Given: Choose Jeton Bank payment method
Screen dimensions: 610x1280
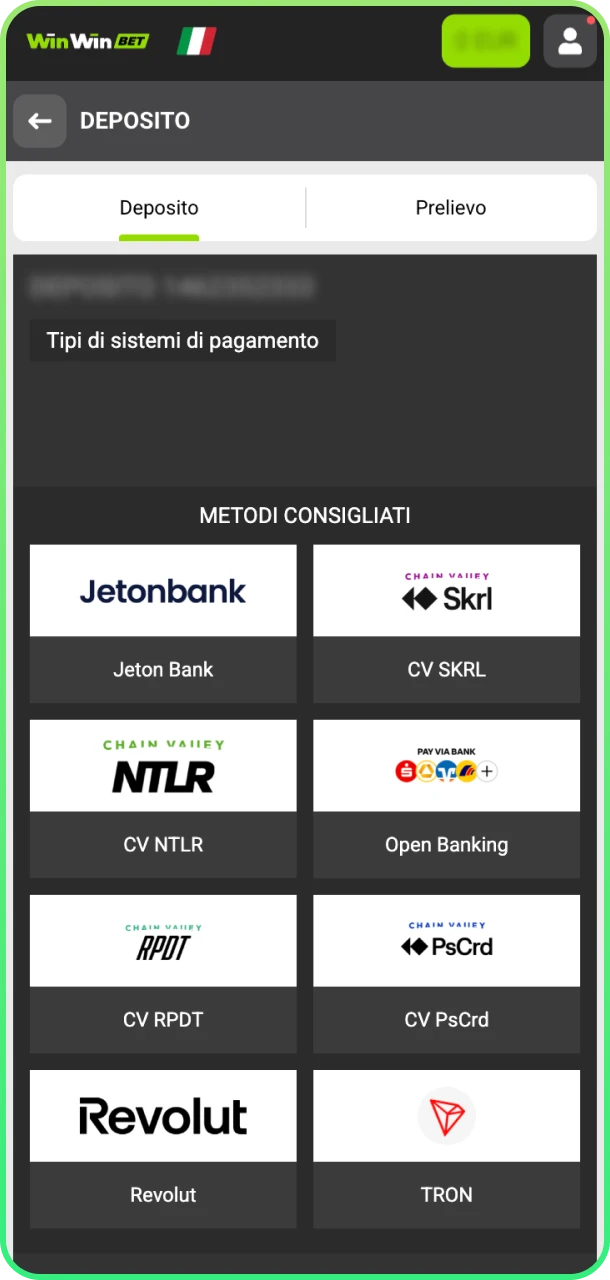Looking at the screenshot, I should point(163,623).
